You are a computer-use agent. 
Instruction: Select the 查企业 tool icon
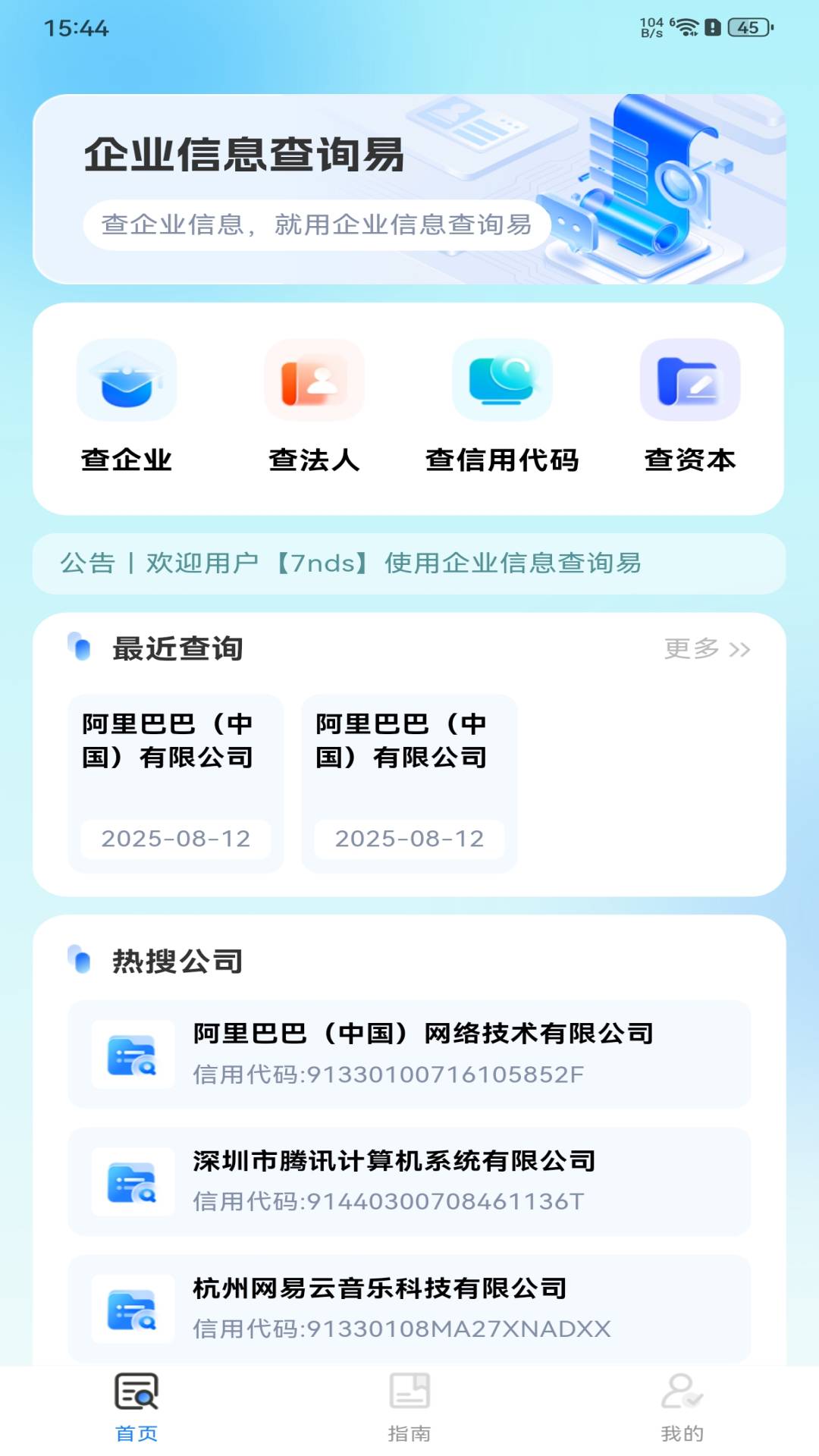click(127, 381)
